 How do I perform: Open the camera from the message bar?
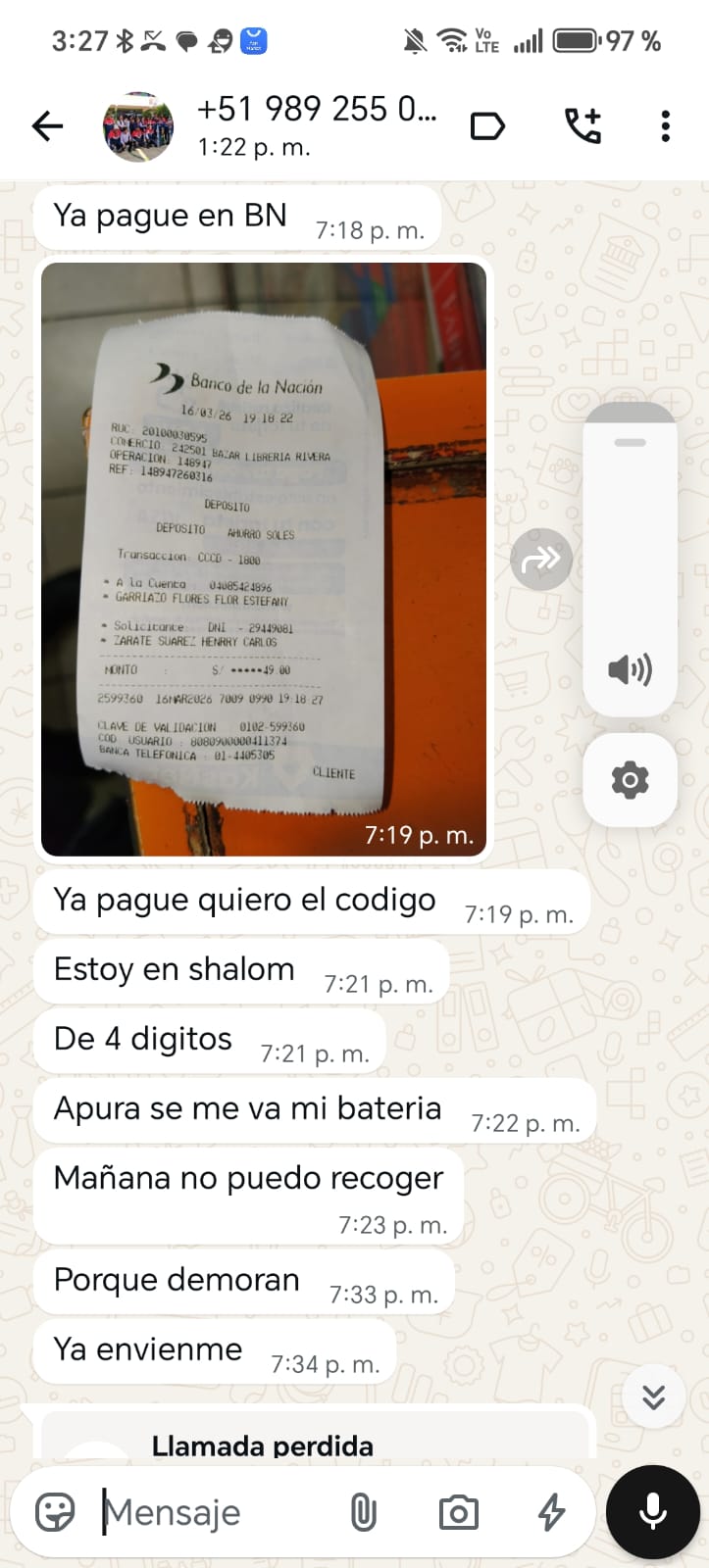458,1512
